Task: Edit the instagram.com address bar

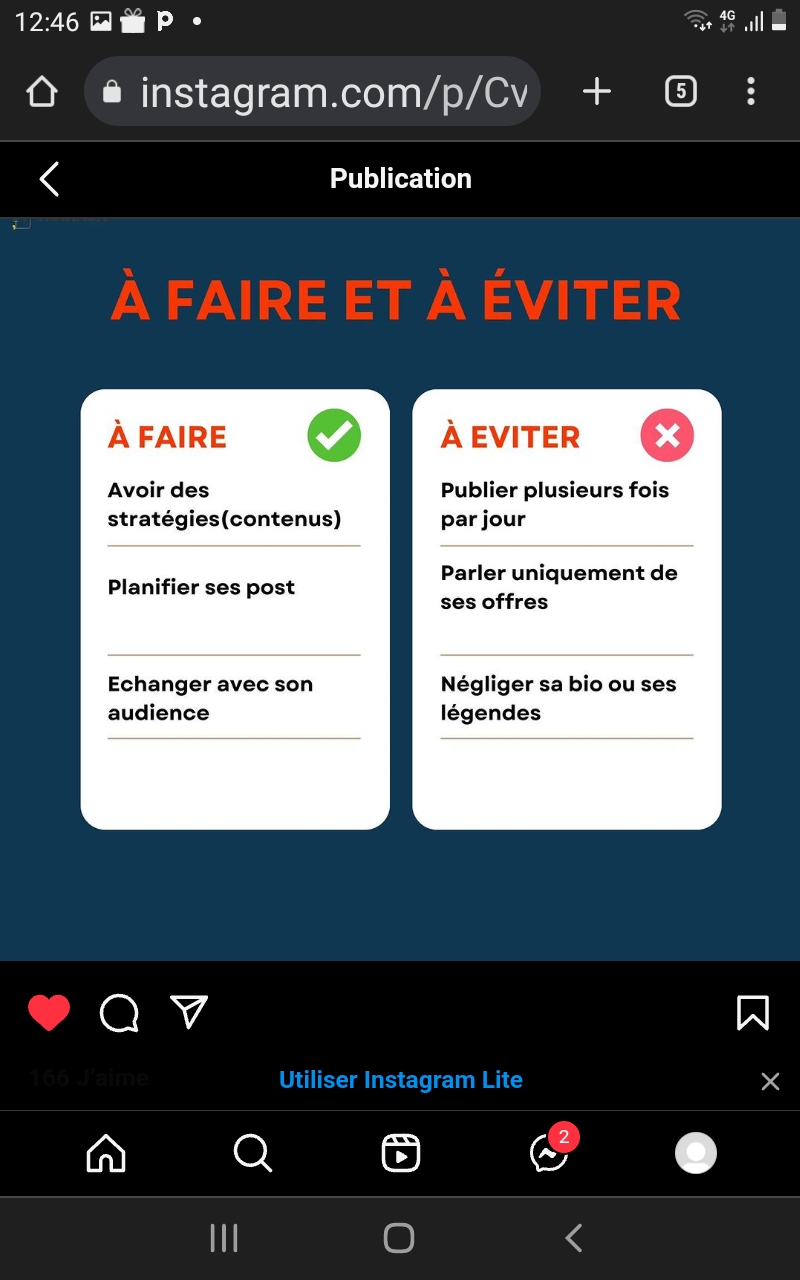Action: pyautogui.click(x=312, y=92)
